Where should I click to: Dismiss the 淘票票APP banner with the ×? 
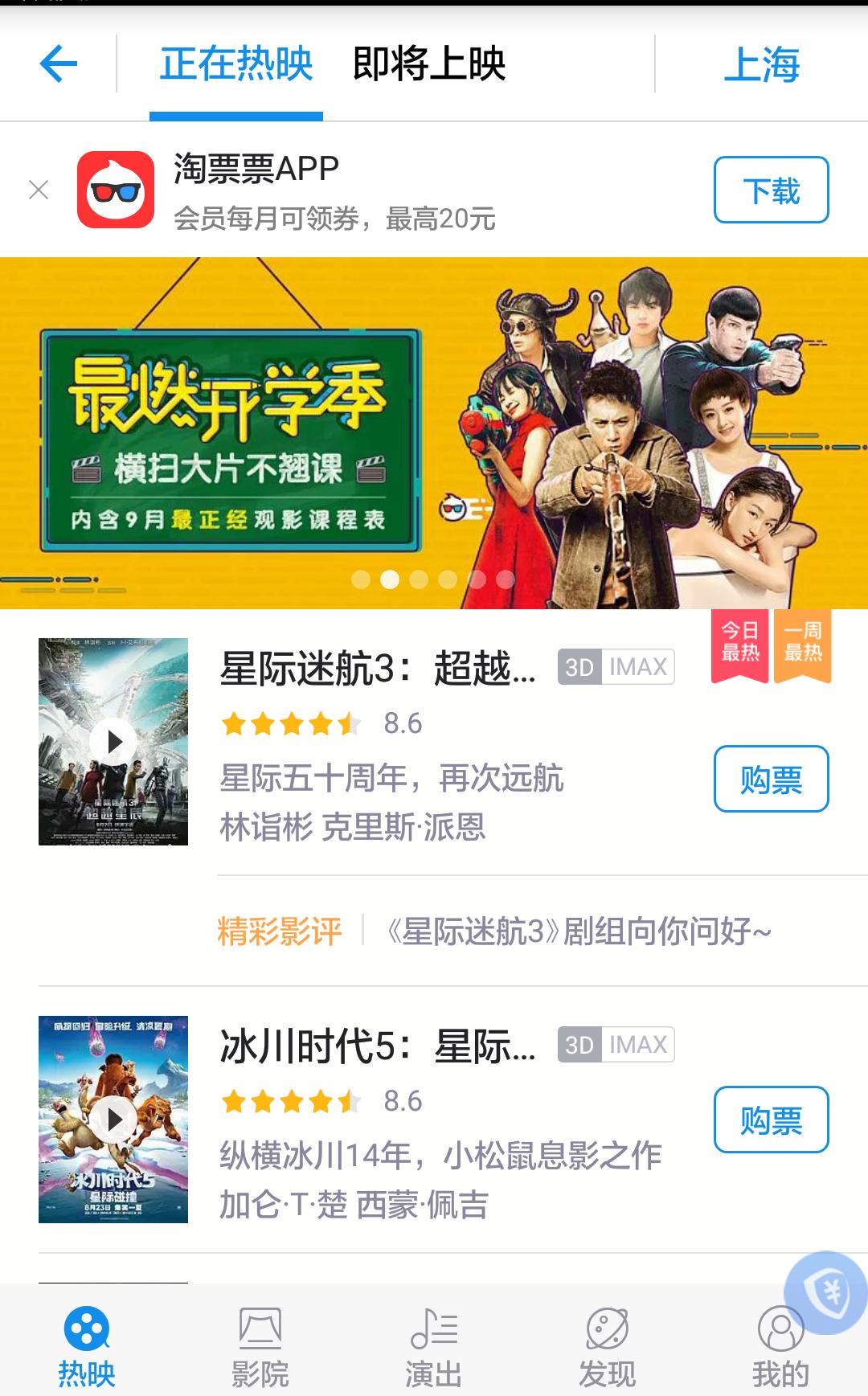click(38, 190)
